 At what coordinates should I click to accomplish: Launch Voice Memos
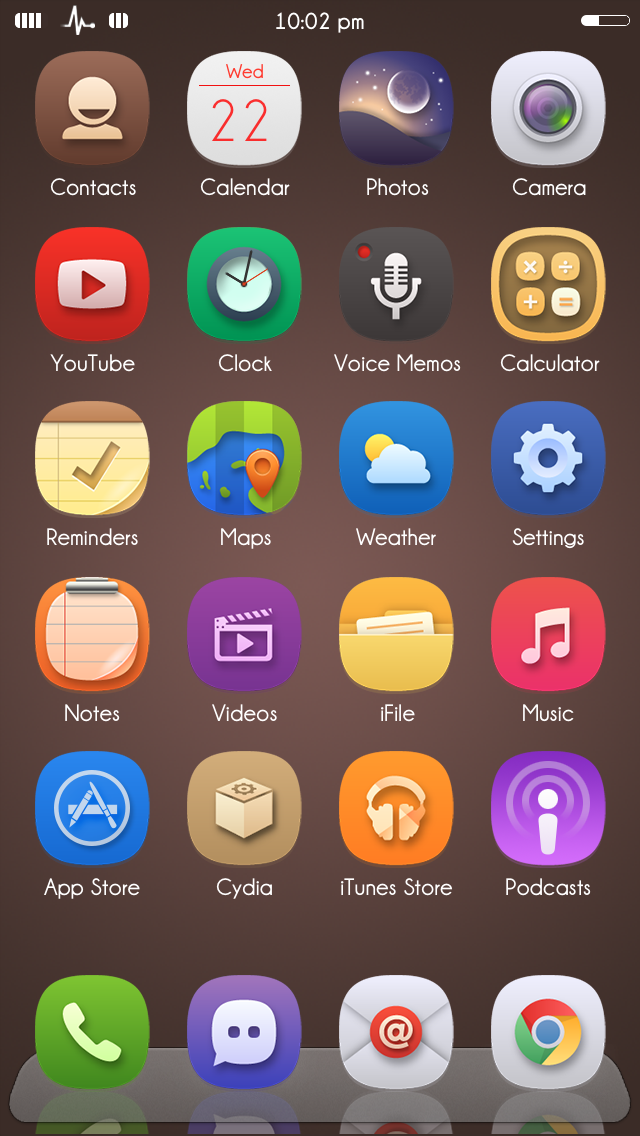coord(396,284)
